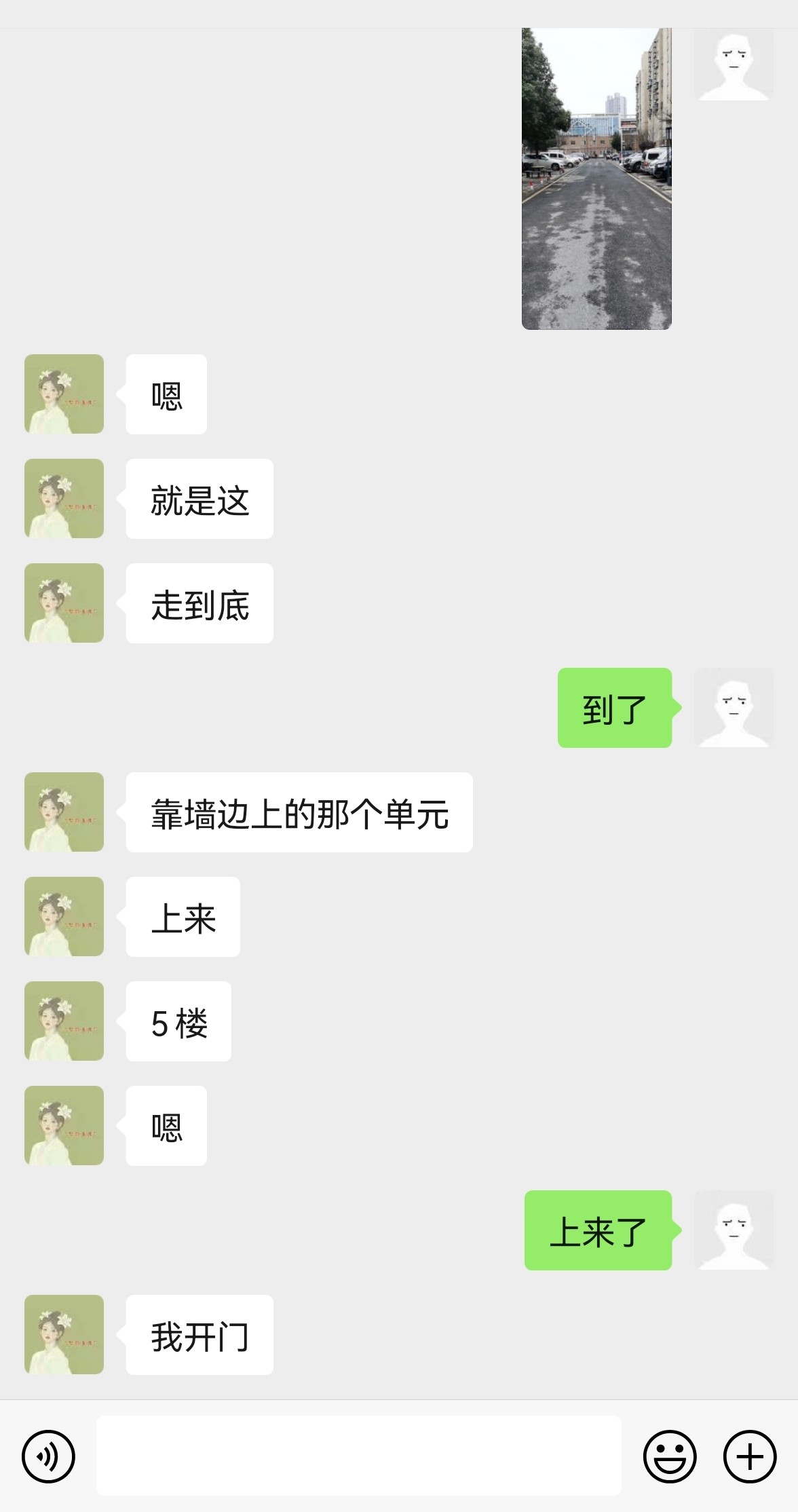Tap the contact's green avatar next to 我开门
This screenshot has width=798, height=1512.
(64, 1334)
